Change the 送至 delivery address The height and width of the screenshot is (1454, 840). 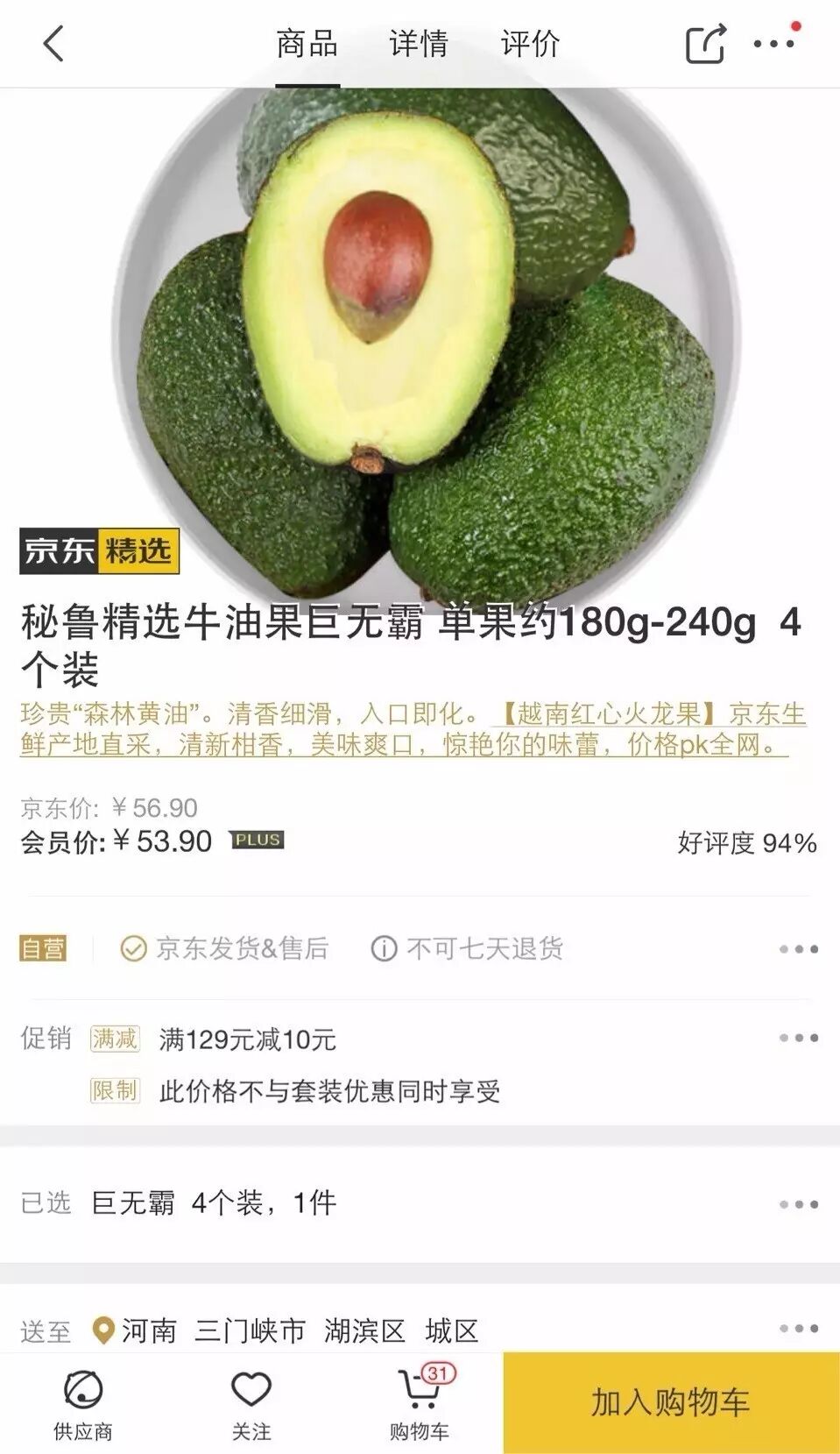click(x=798, y=1329)
